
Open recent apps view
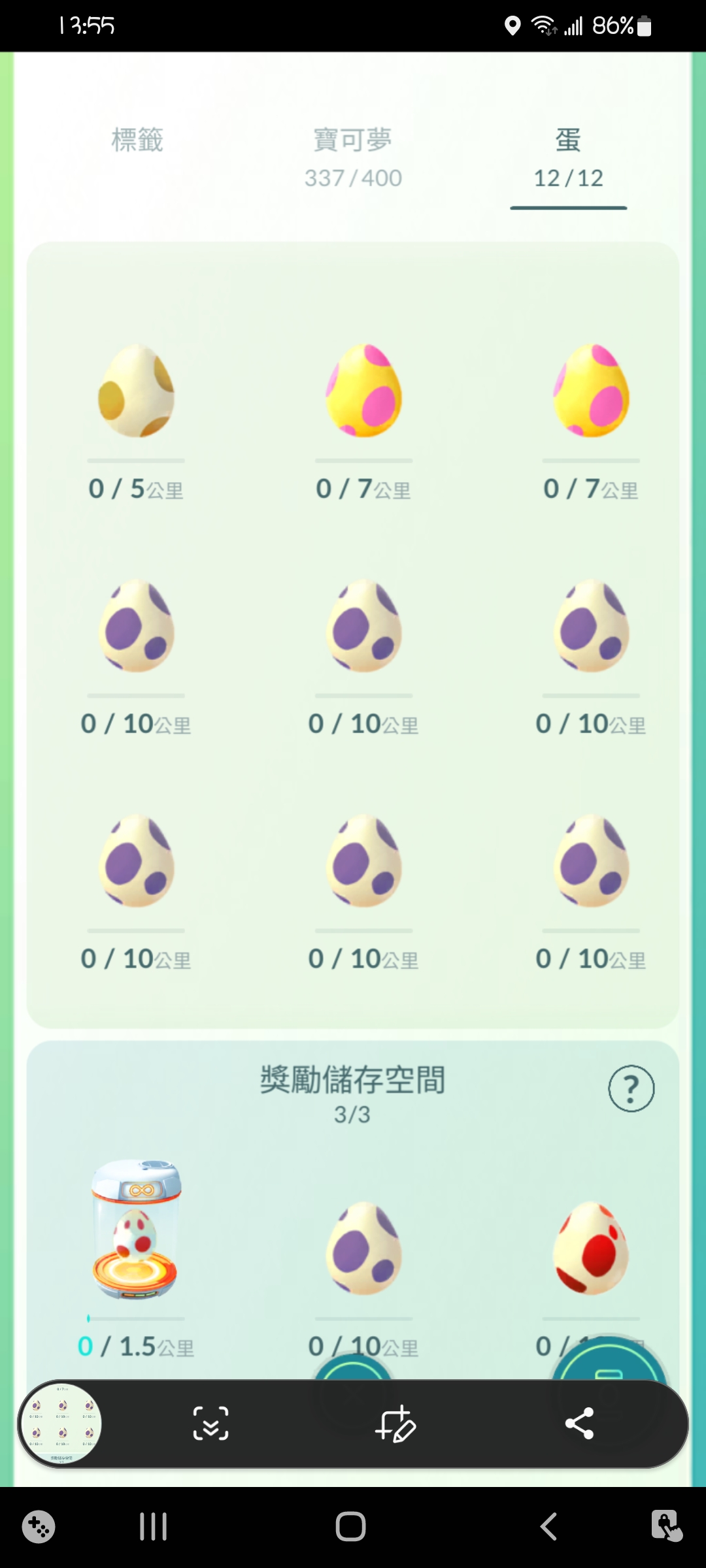click(x=153, y=1527)
